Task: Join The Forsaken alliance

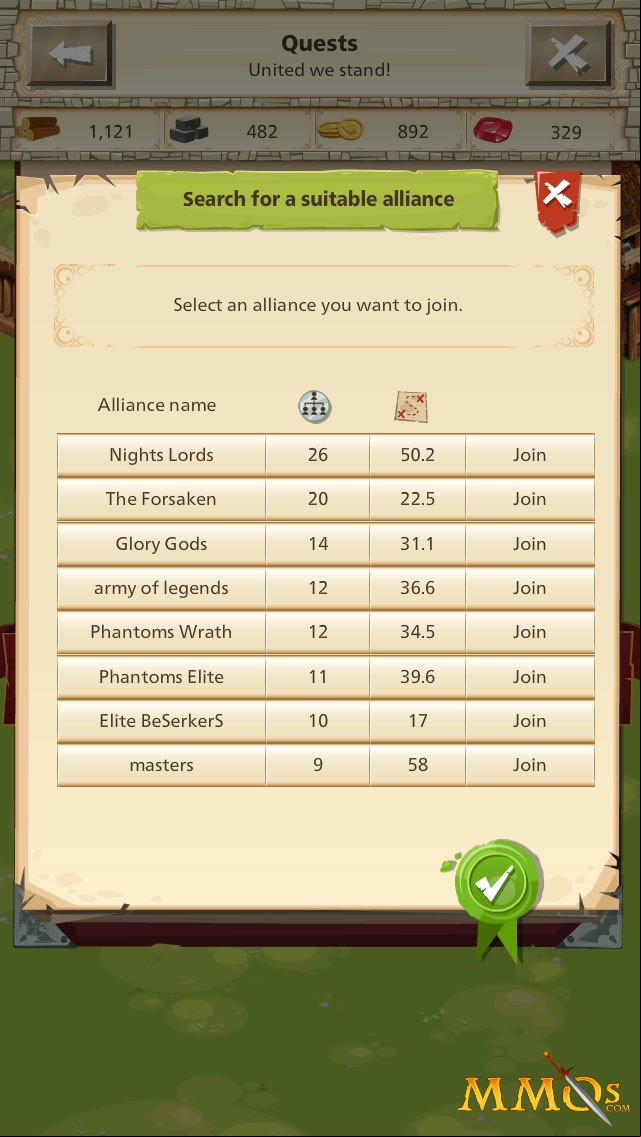Action: pos(530,500)
